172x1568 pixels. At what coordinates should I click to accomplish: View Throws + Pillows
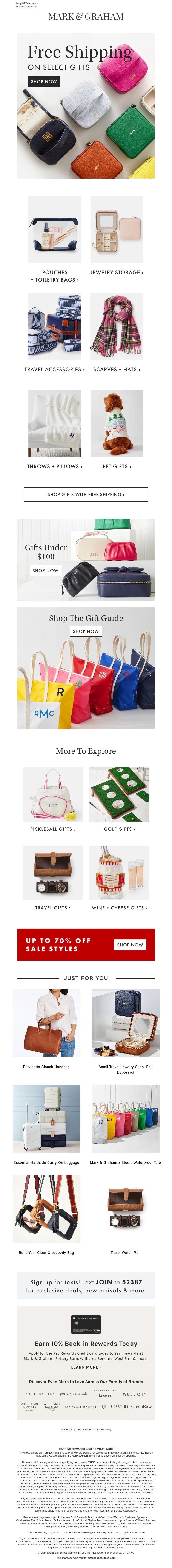(55, 466)
